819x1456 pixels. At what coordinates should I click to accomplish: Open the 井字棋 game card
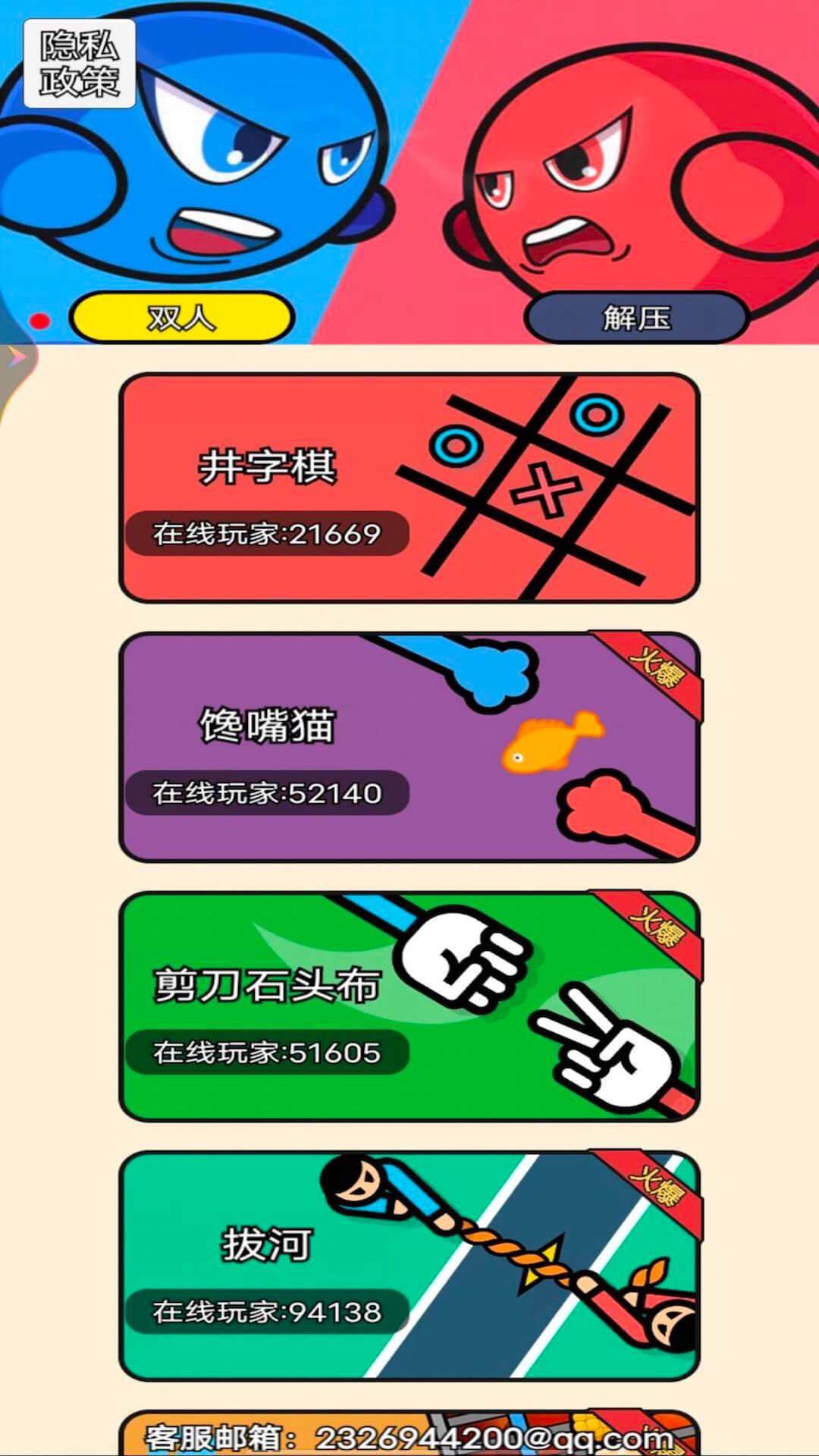(409, 488)
